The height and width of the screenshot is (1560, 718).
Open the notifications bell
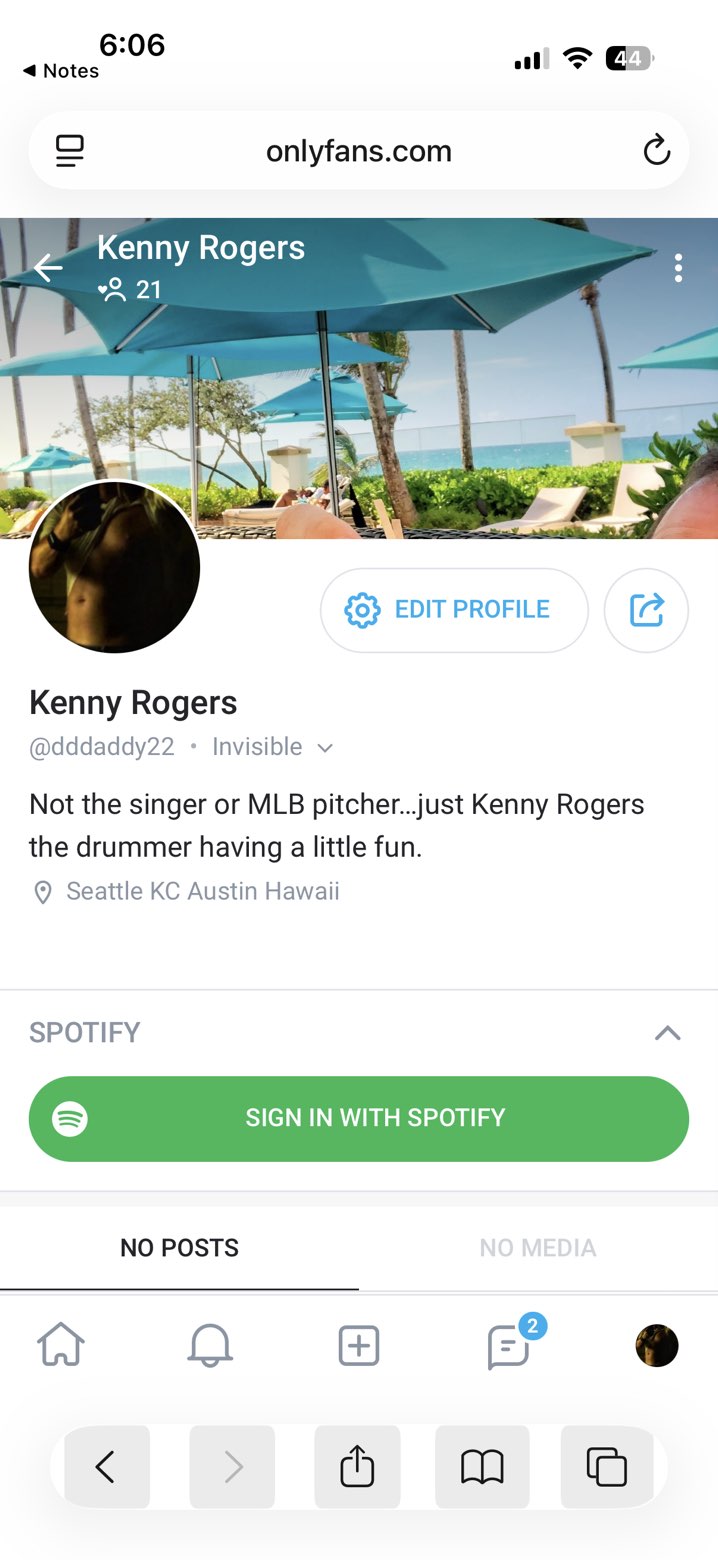[210, 1345]
